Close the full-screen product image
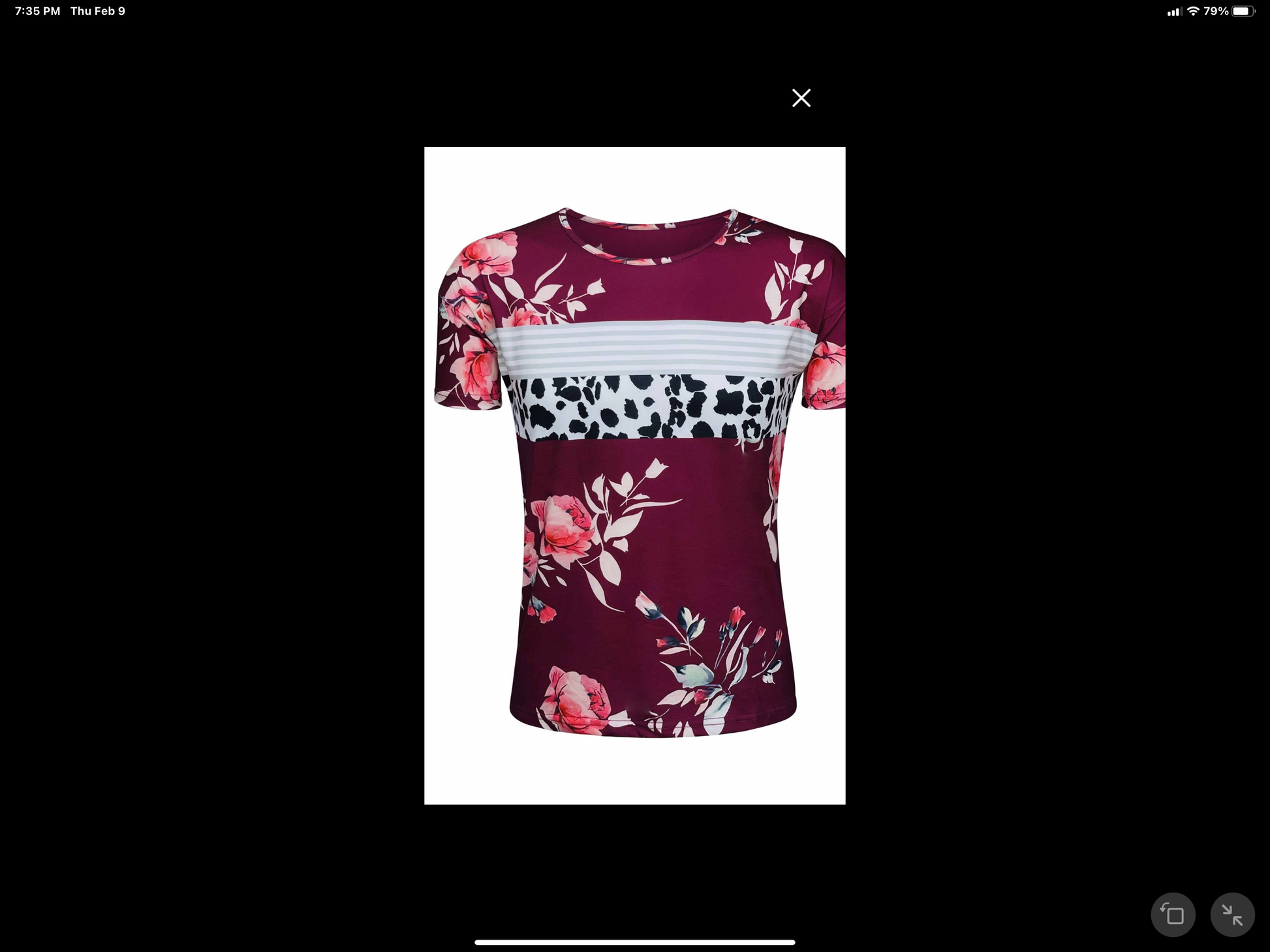Image resolution: width=1270 pixels, height=952 pixels. (801, 98)
